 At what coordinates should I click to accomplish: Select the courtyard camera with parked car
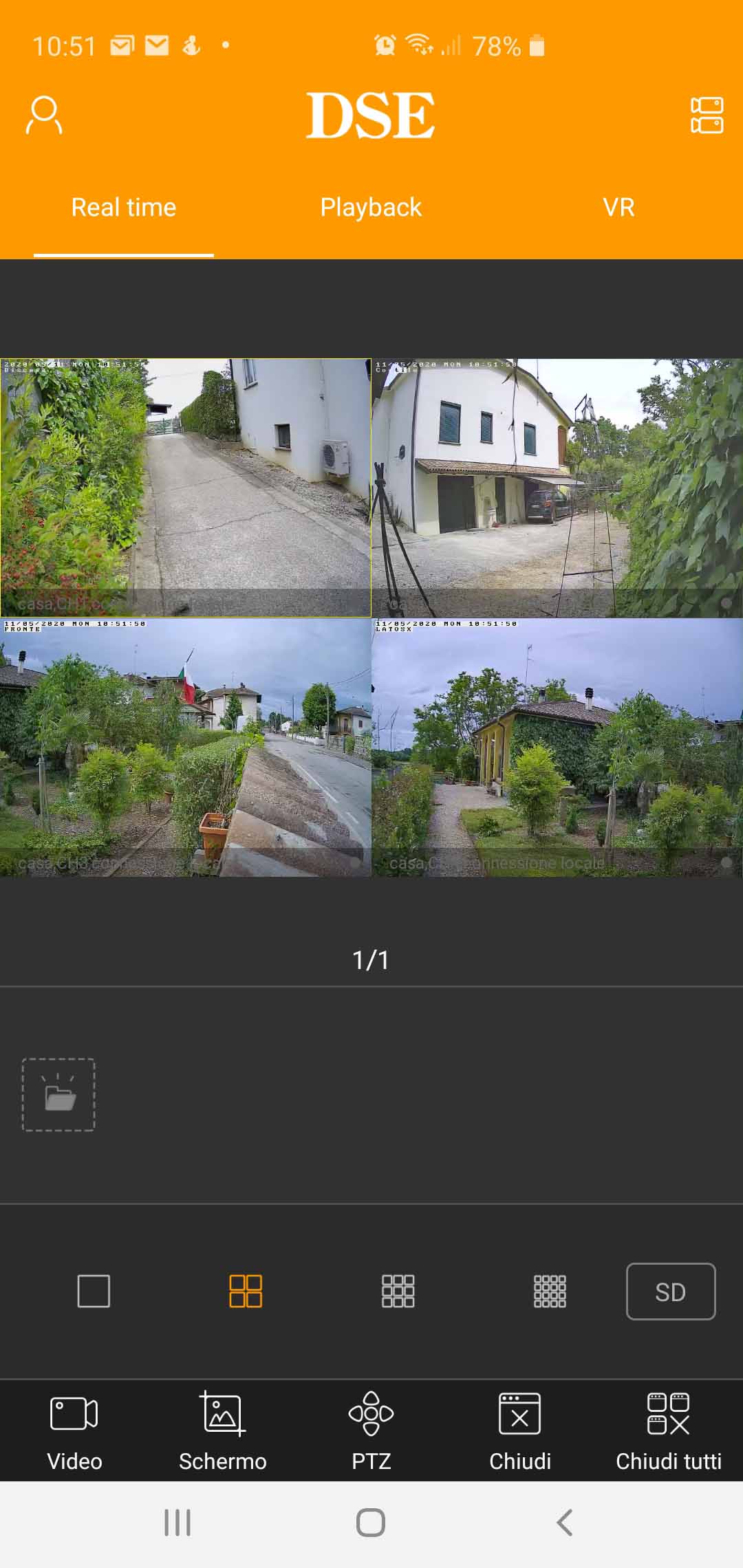click(x=557, y=488)
